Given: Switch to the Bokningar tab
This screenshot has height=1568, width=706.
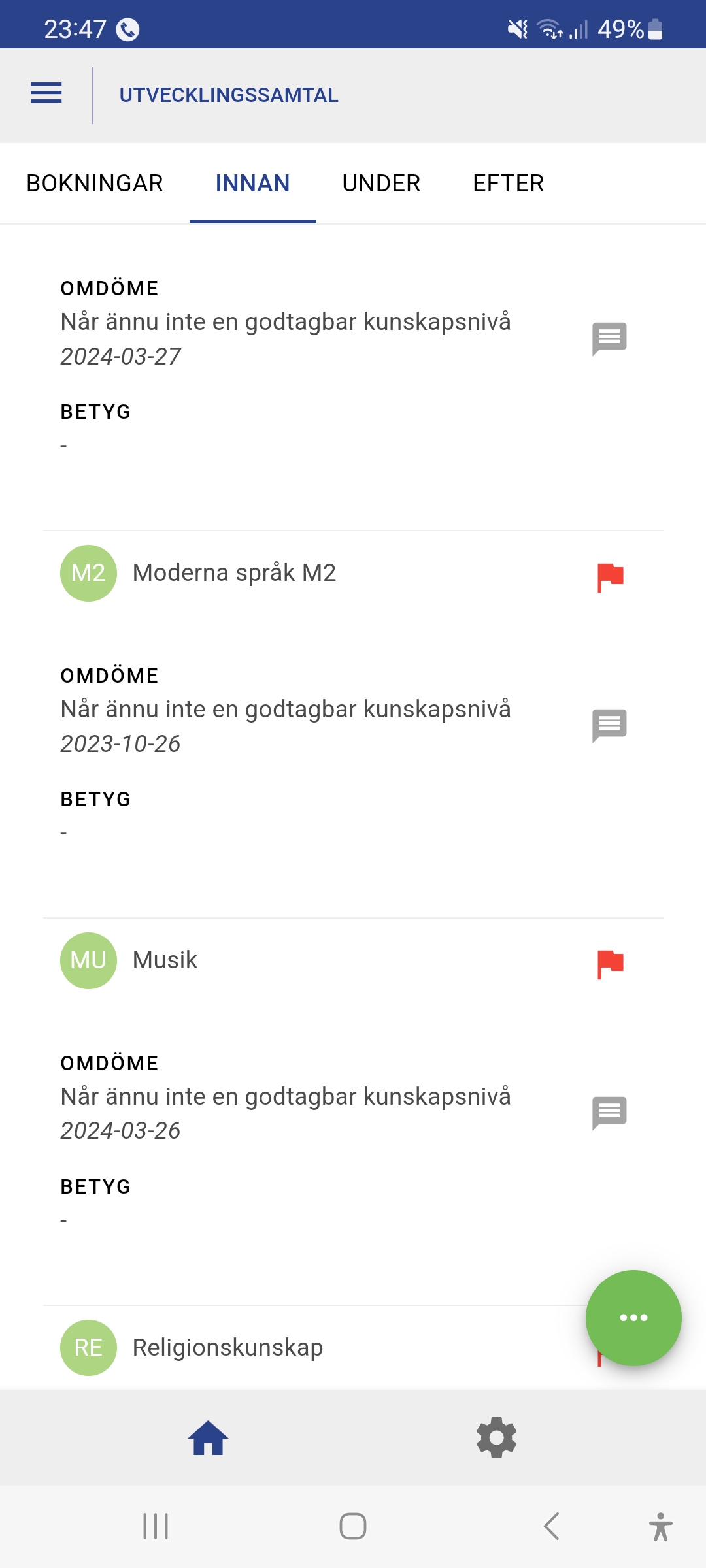Looking at the screenshot, I should (x=95, y=184).
